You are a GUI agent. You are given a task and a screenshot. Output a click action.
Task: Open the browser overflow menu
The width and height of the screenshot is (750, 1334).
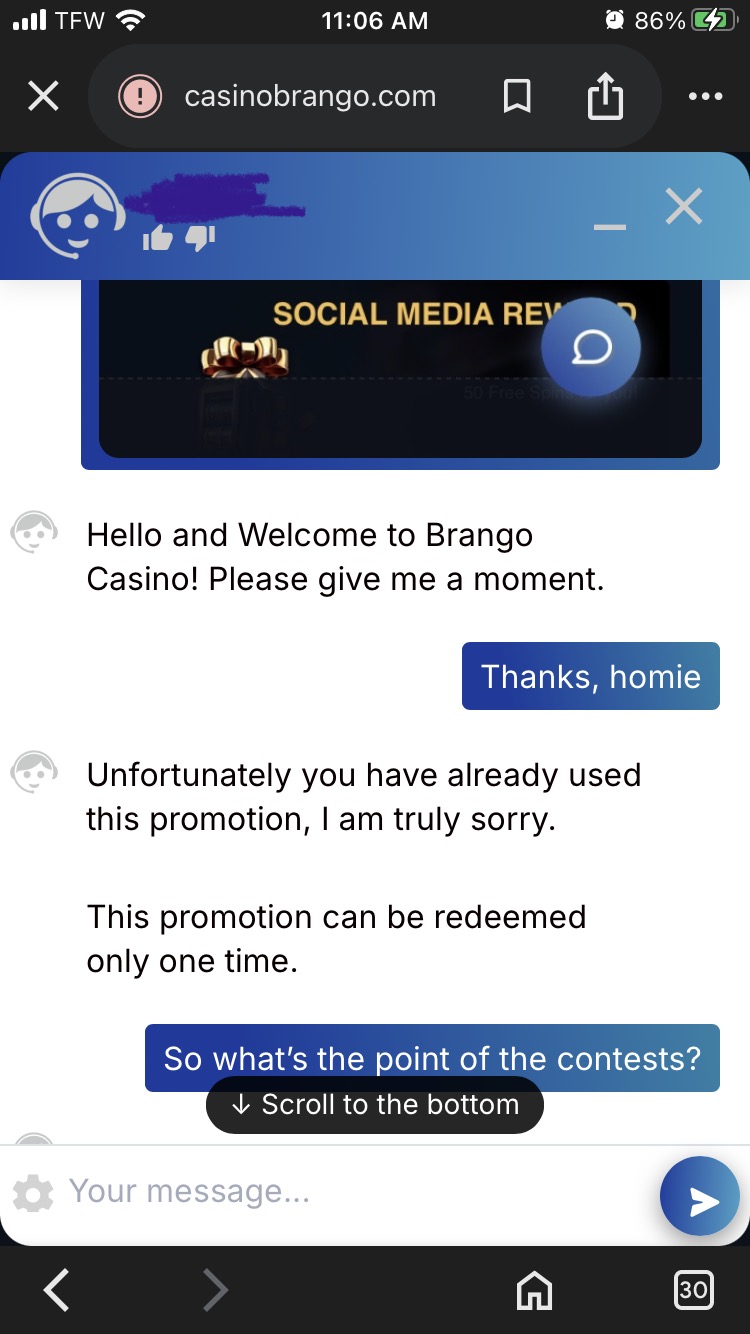(x=705, y=97)
